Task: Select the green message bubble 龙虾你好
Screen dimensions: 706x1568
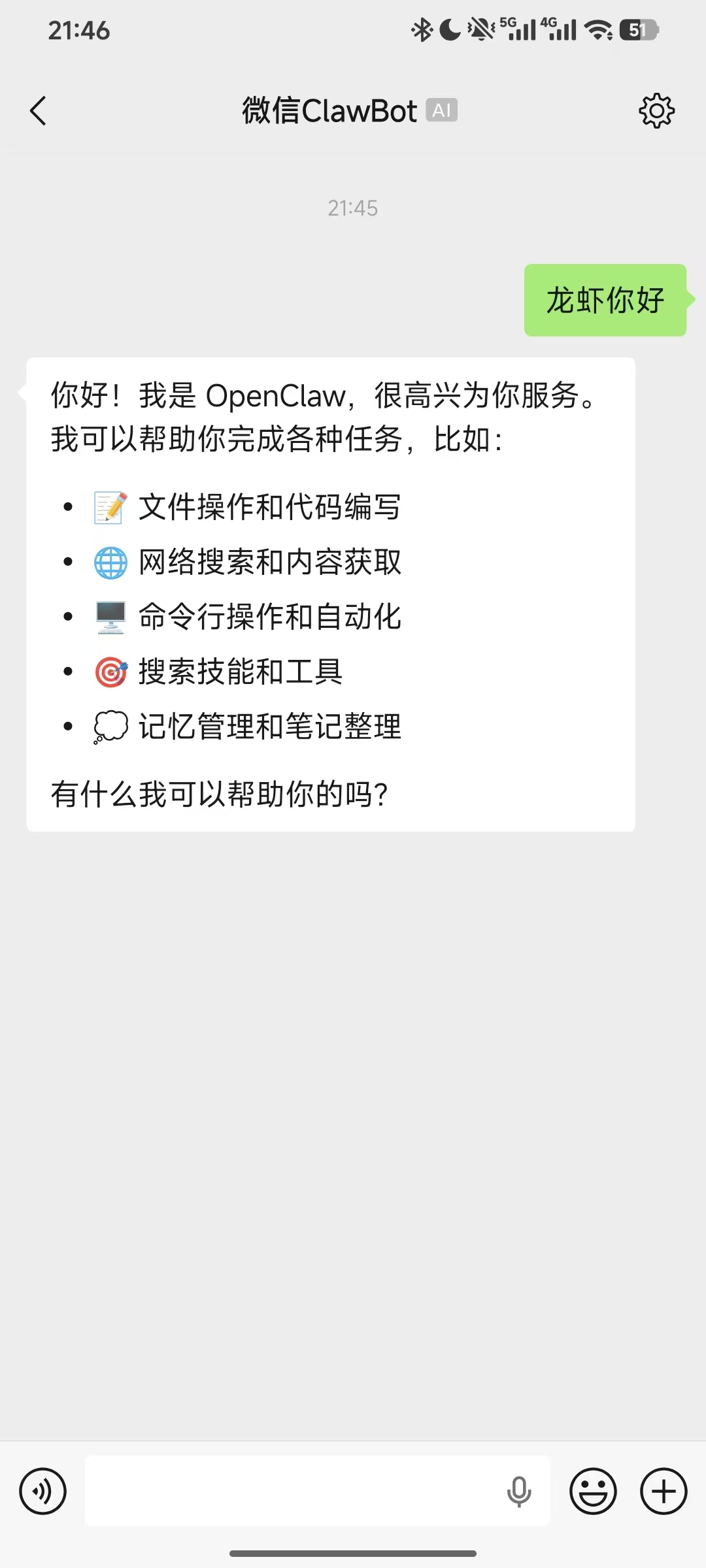Action: pyautogui.click(x=605, y=301)
